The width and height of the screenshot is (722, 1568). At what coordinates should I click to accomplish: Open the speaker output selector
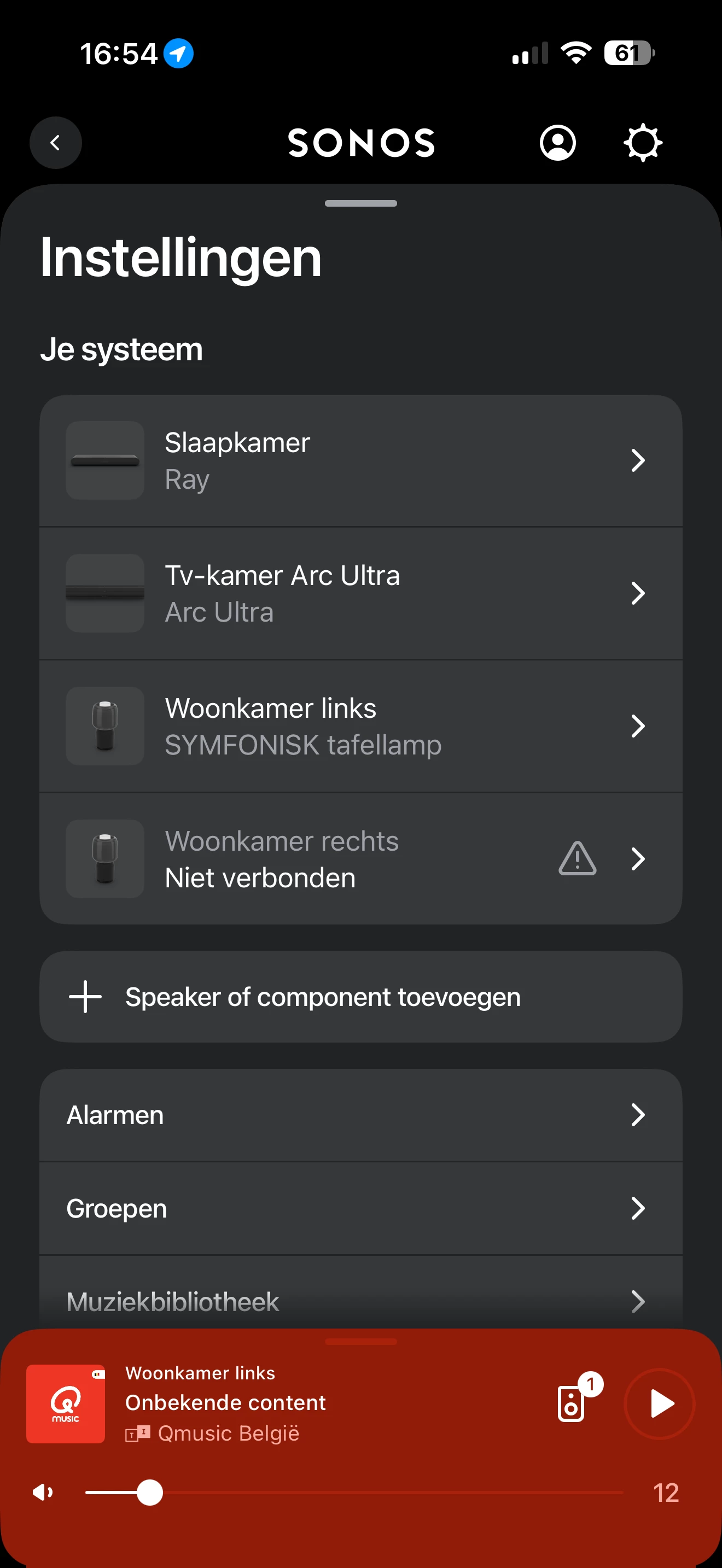pyautogui.click(x=572, y=1403)
